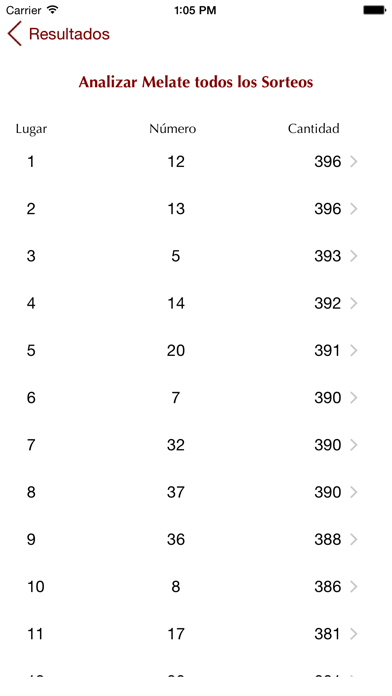View the number 37 row
392x696 pixels.
coord(196,492)
